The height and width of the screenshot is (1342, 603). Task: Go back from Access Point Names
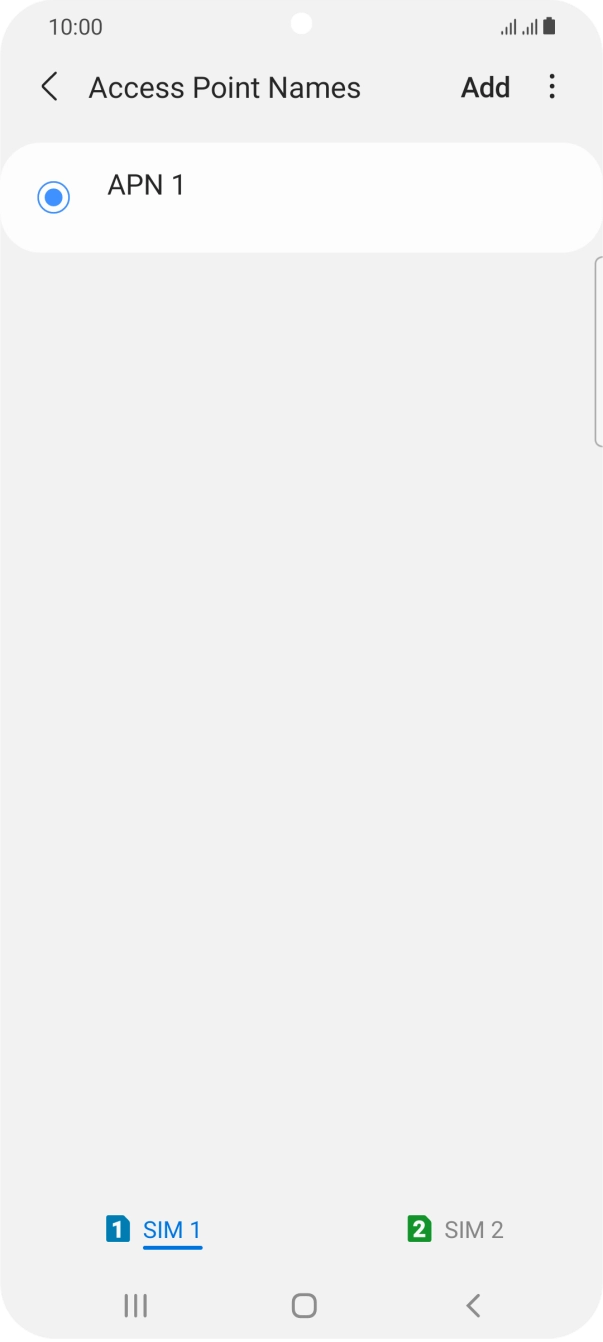click(49, 87)
